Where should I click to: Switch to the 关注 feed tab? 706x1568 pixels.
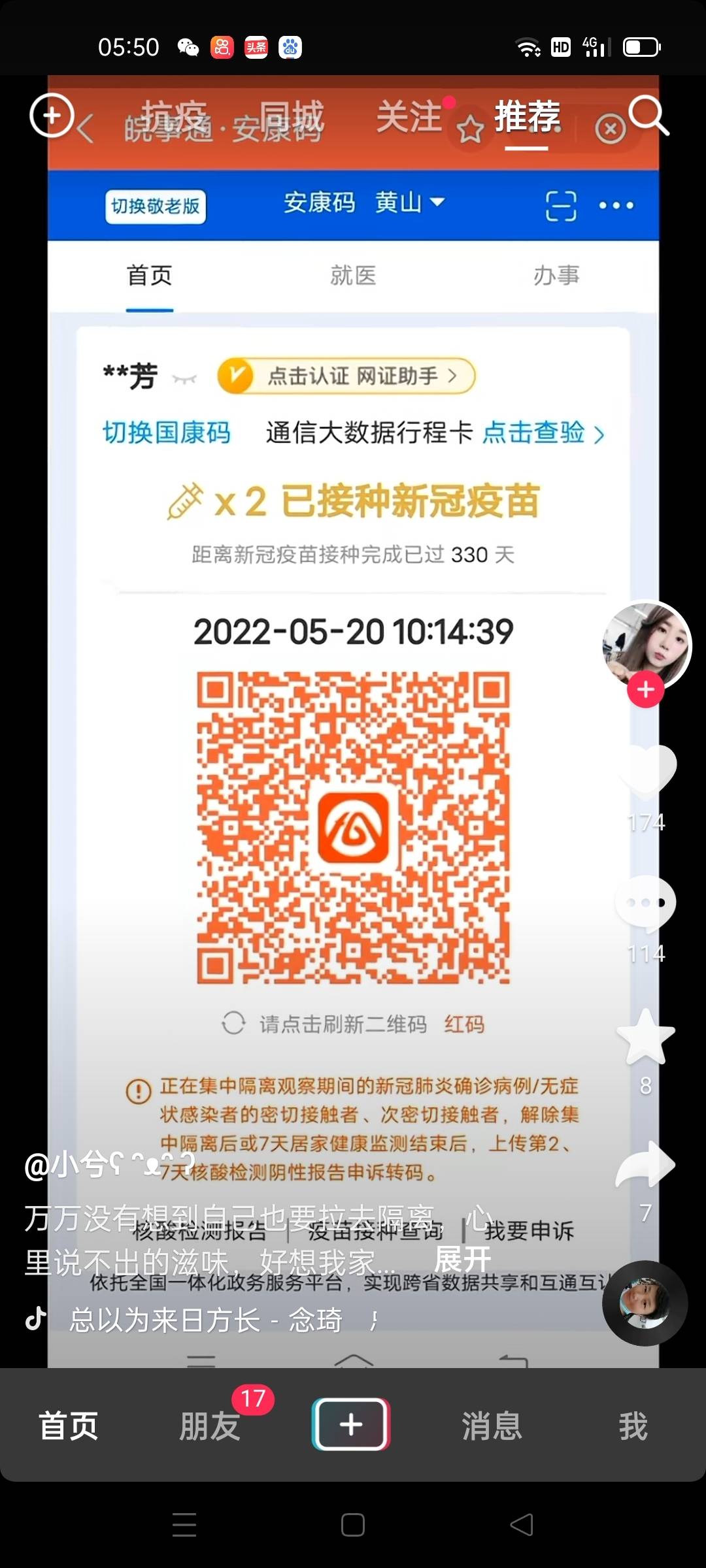409,117
